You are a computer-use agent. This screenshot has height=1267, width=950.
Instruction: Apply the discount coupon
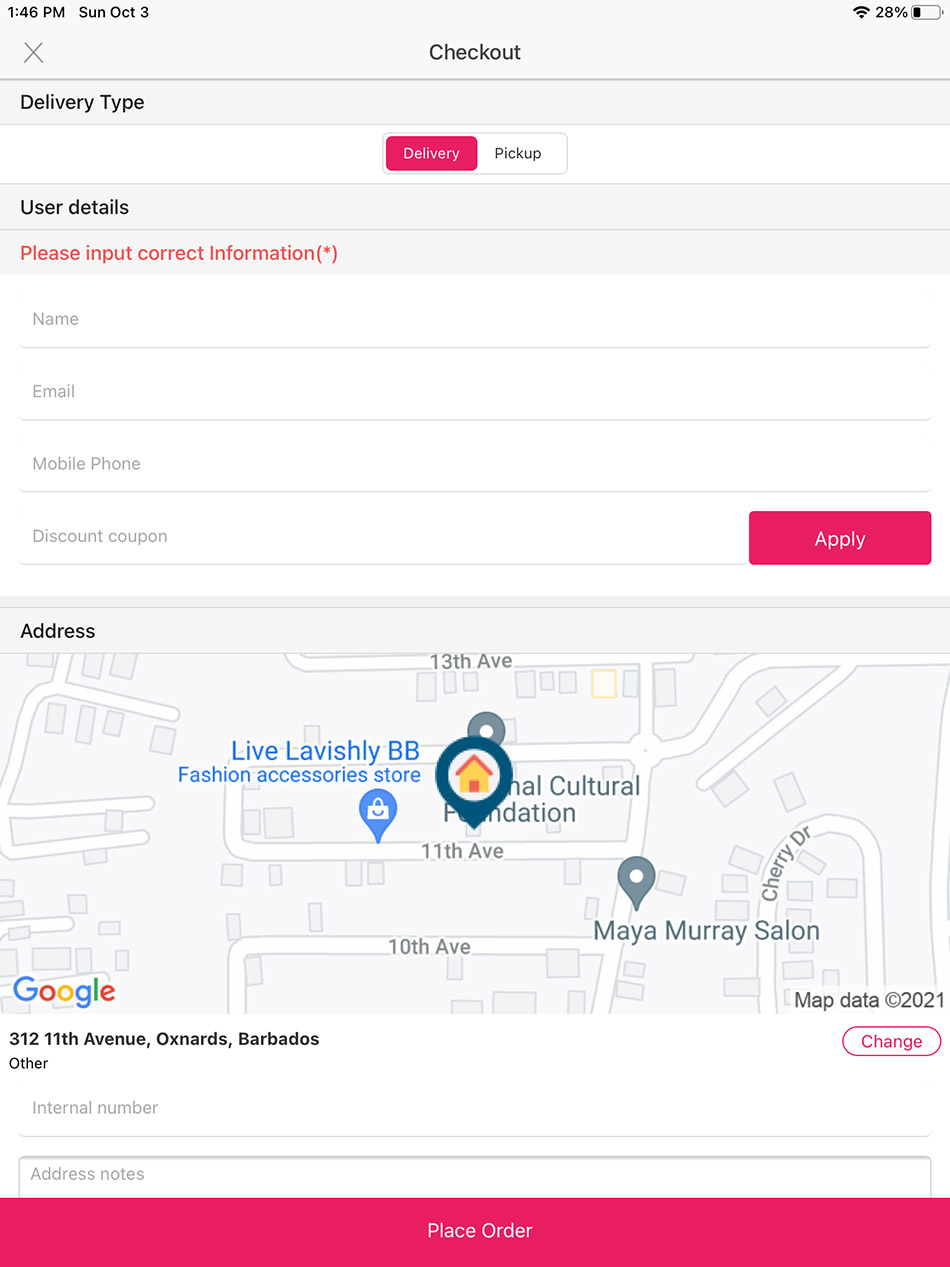839,539
